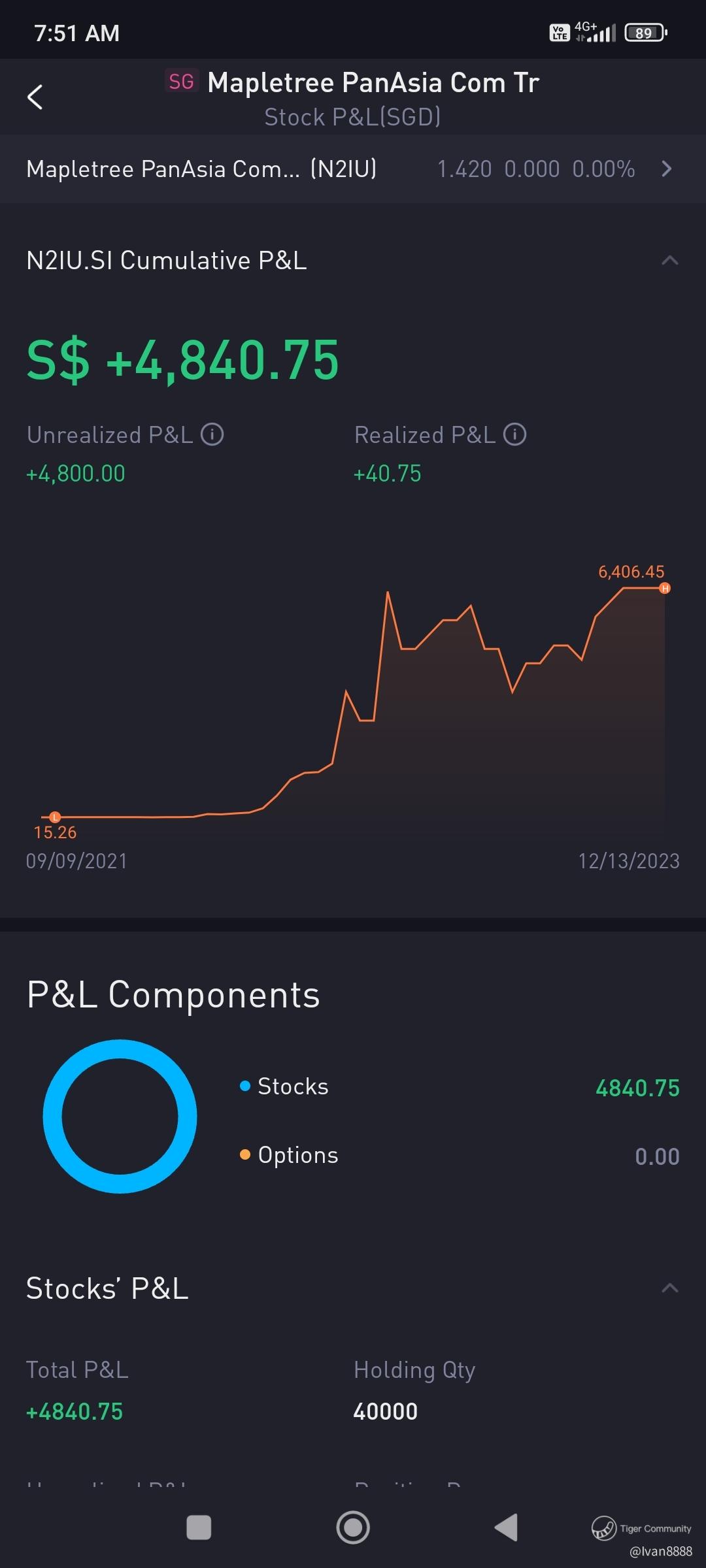Tap the system home button
Image resolution: width=706 pixels, height=1568 pixels.
tap(353, 1527)
